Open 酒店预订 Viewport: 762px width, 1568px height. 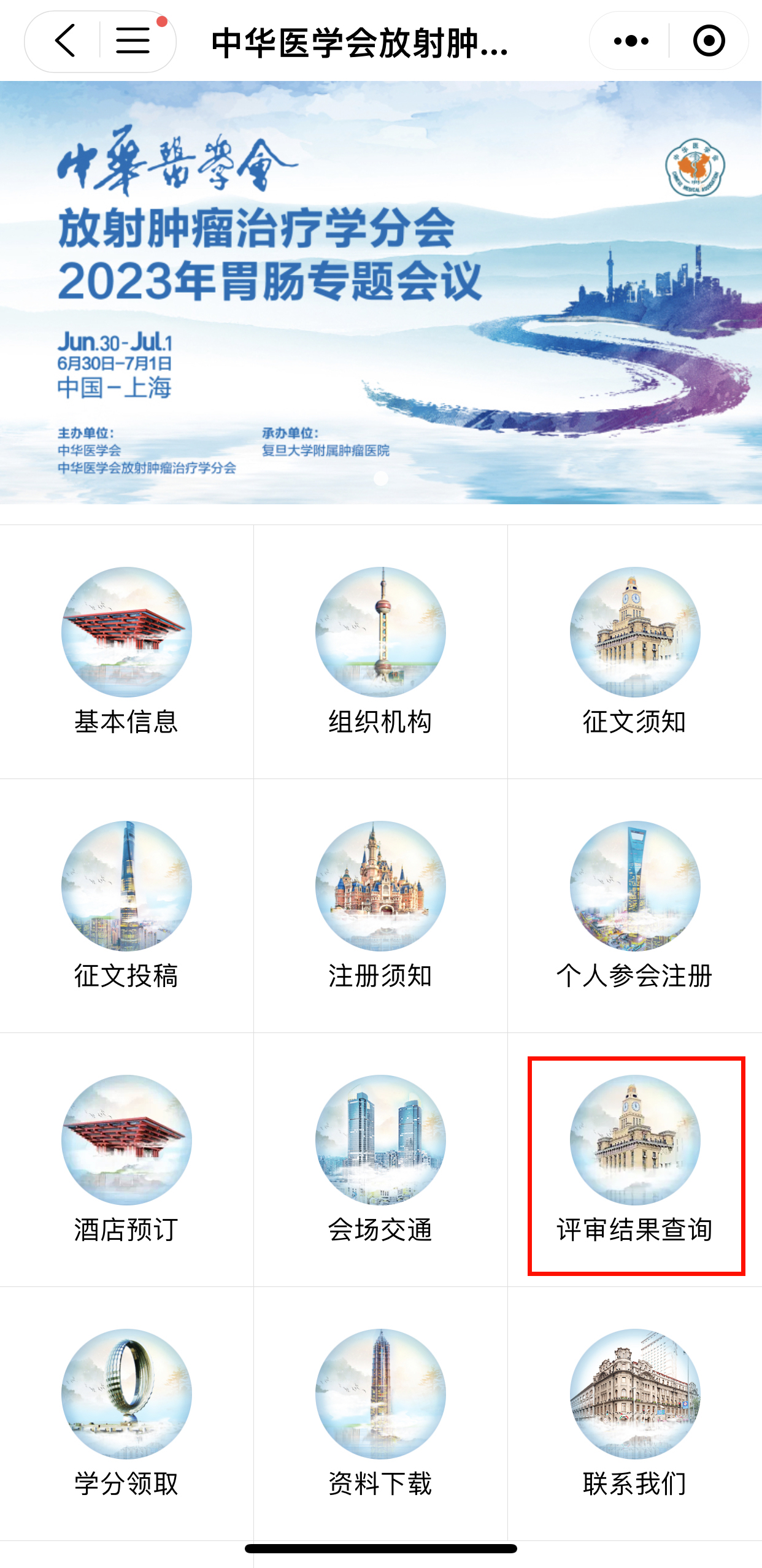coord(126,1160)
